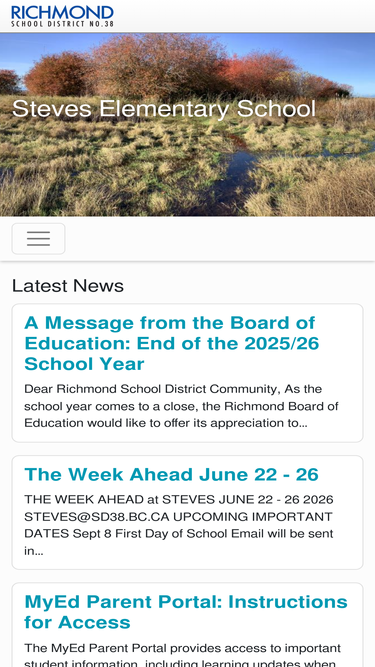The image size is (375, 667).
Task: Open the Board of Education message article
Action: pyautogui.click(x=172, y=343)
